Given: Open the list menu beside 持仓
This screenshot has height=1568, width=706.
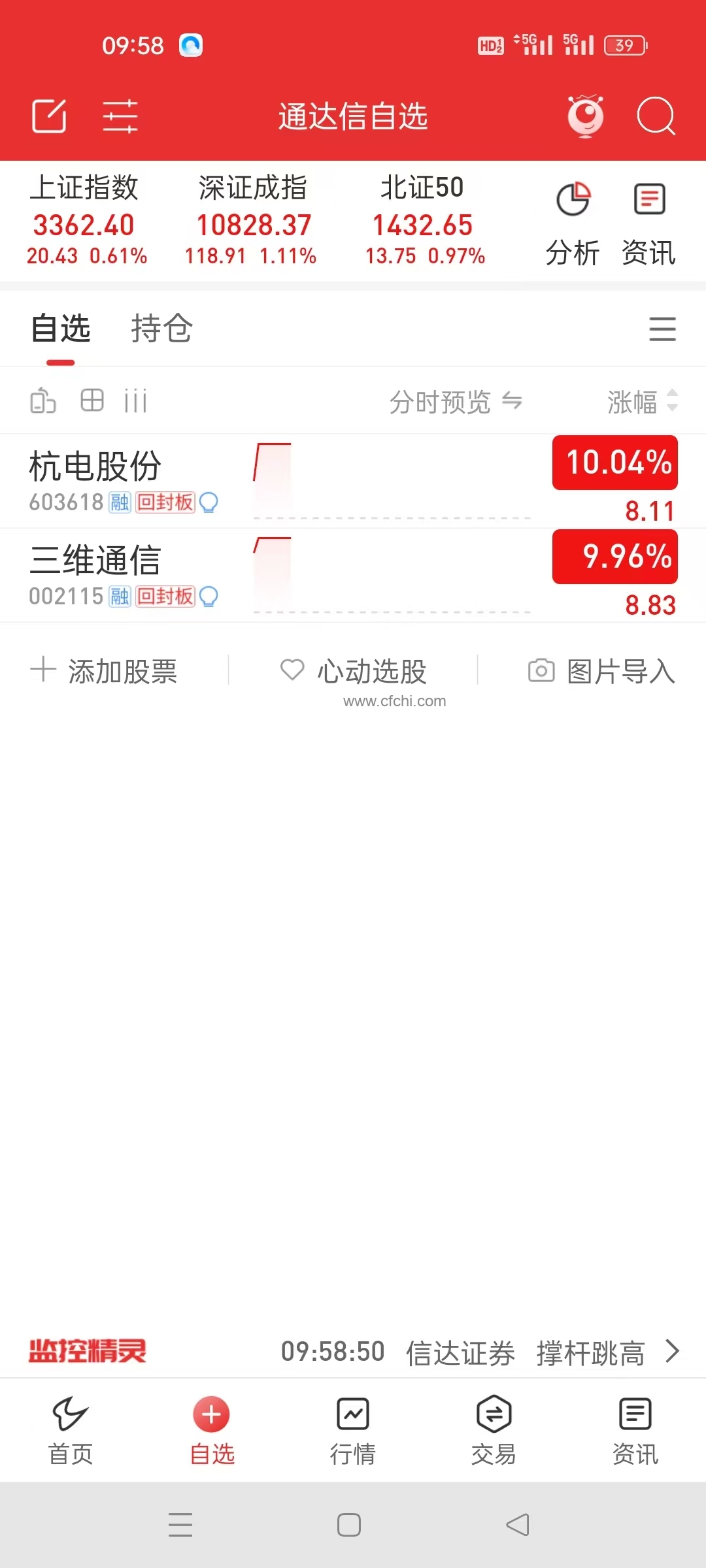Looking at the screenshot, I should (x=662, y=329).
